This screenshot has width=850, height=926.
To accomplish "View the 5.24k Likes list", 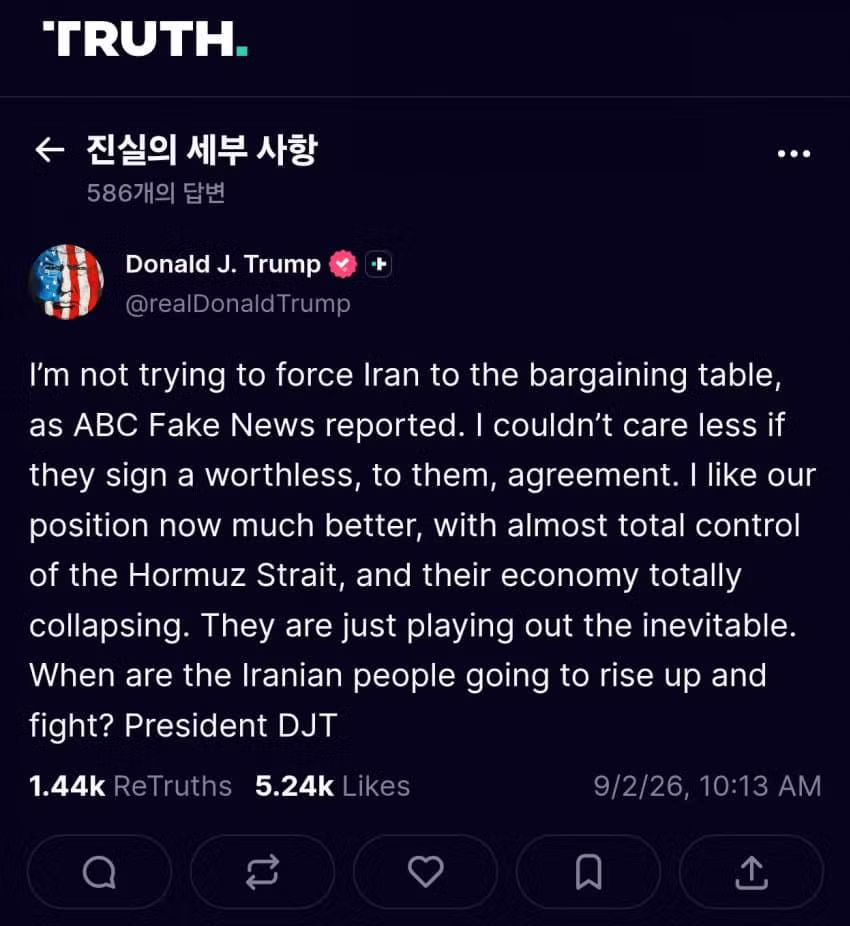I will [333, 786].
